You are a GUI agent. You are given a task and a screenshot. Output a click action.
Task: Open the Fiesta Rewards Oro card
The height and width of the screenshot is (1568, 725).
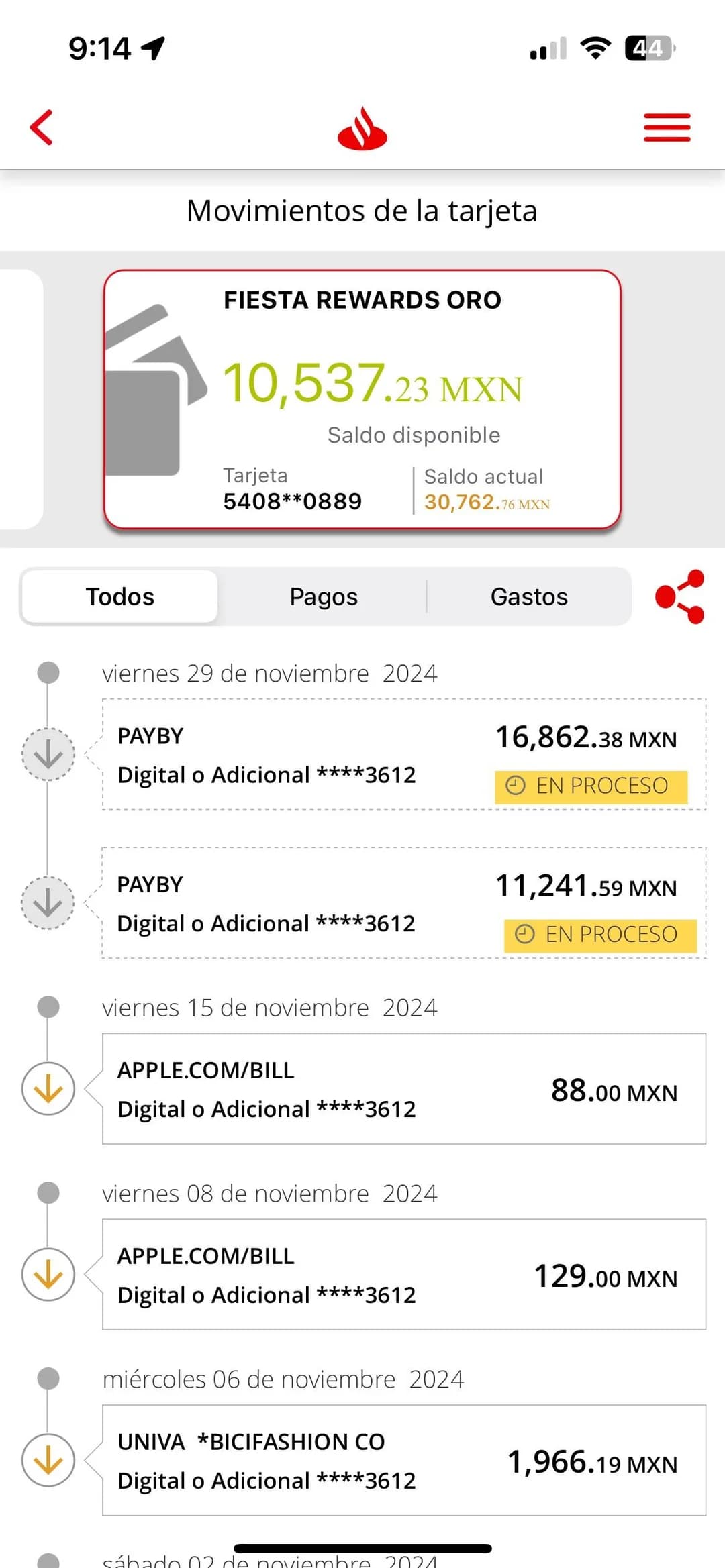pyautogui.click(x=362, y=399)
